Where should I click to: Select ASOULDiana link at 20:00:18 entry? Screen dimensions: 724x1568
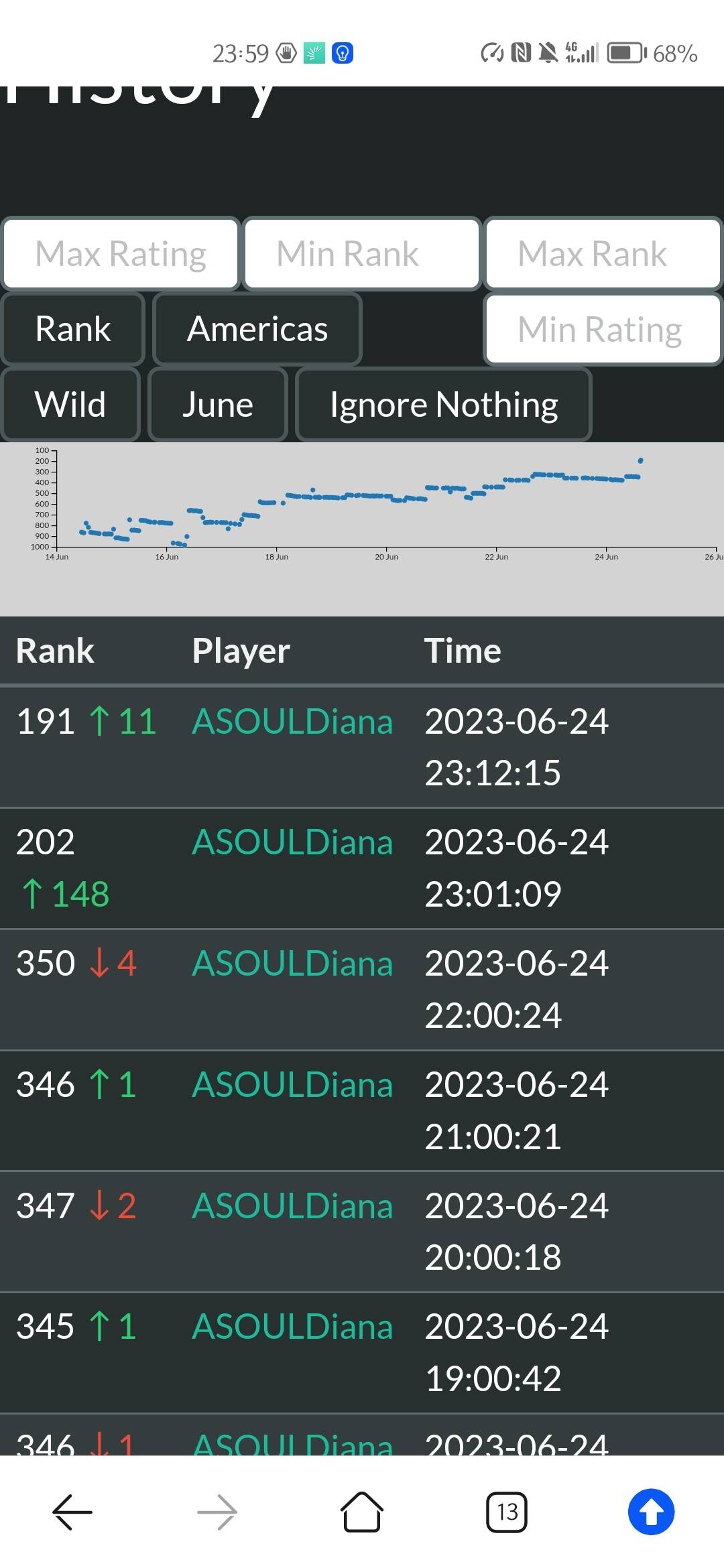tap(292, 1206)
